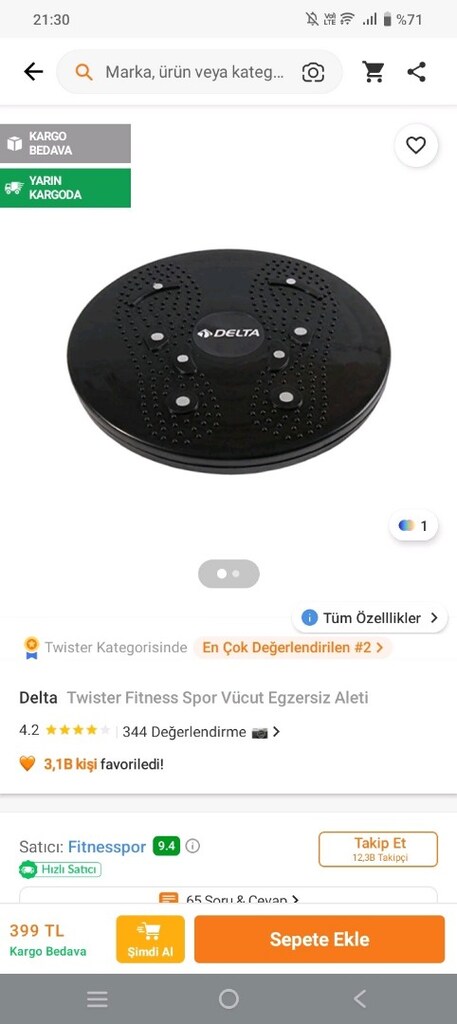This screenshot has height=1024, width=457.
Task: Share this product
Action: click(x=417, y=72)
